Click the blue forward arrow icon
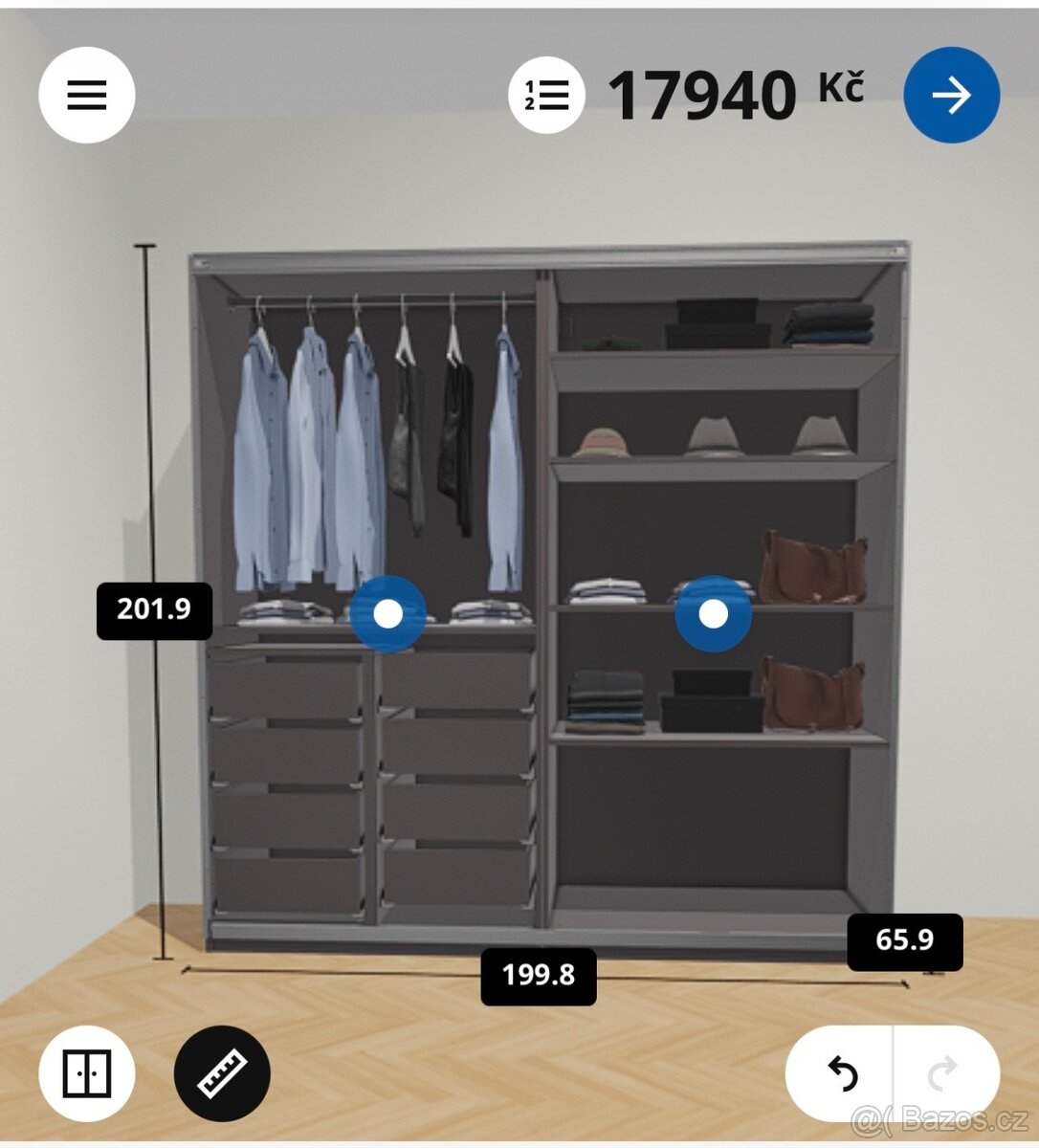Viewport: 1039px width, 1148px height. [951, 95]
